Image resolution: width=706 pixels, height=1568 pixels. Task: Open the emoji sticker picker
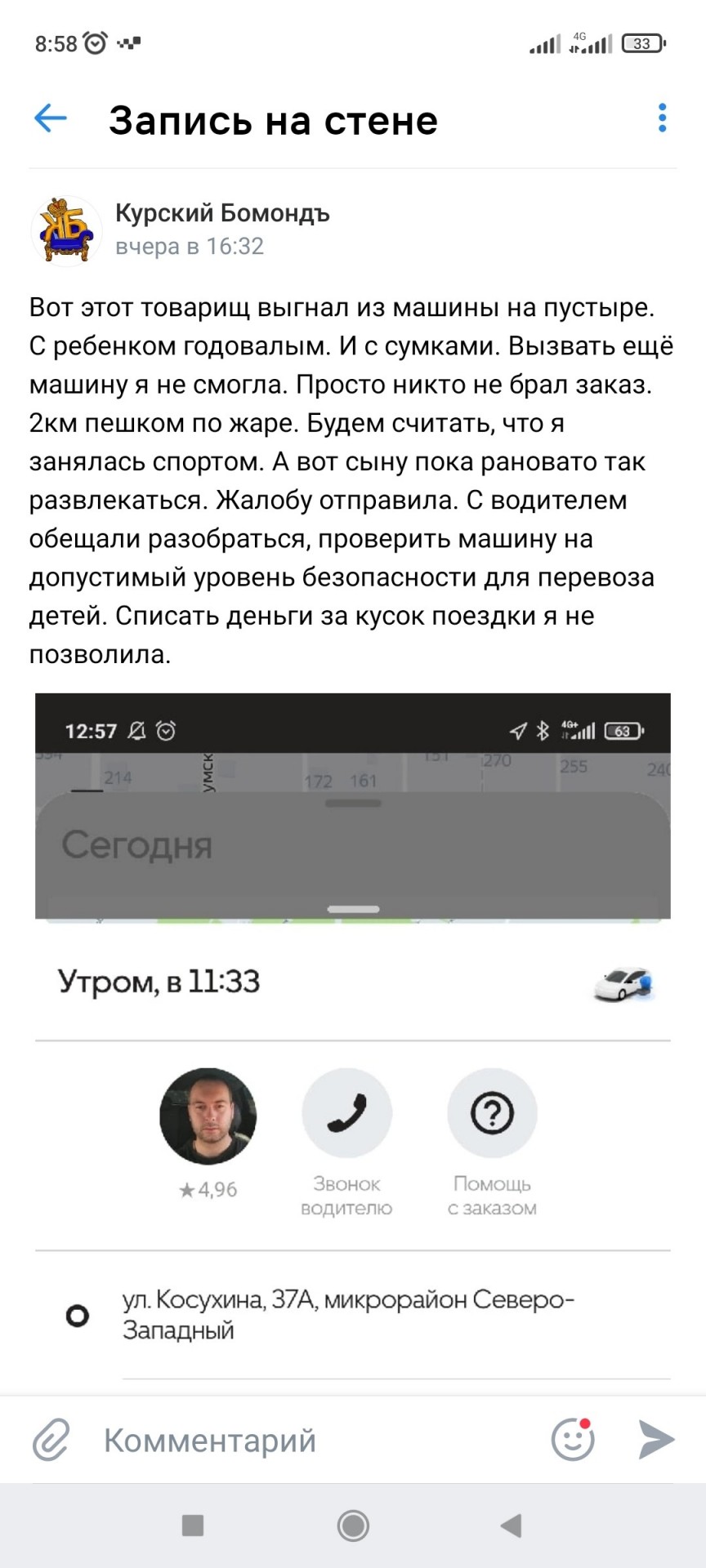pyautogui.click(x=573, y=1440)
